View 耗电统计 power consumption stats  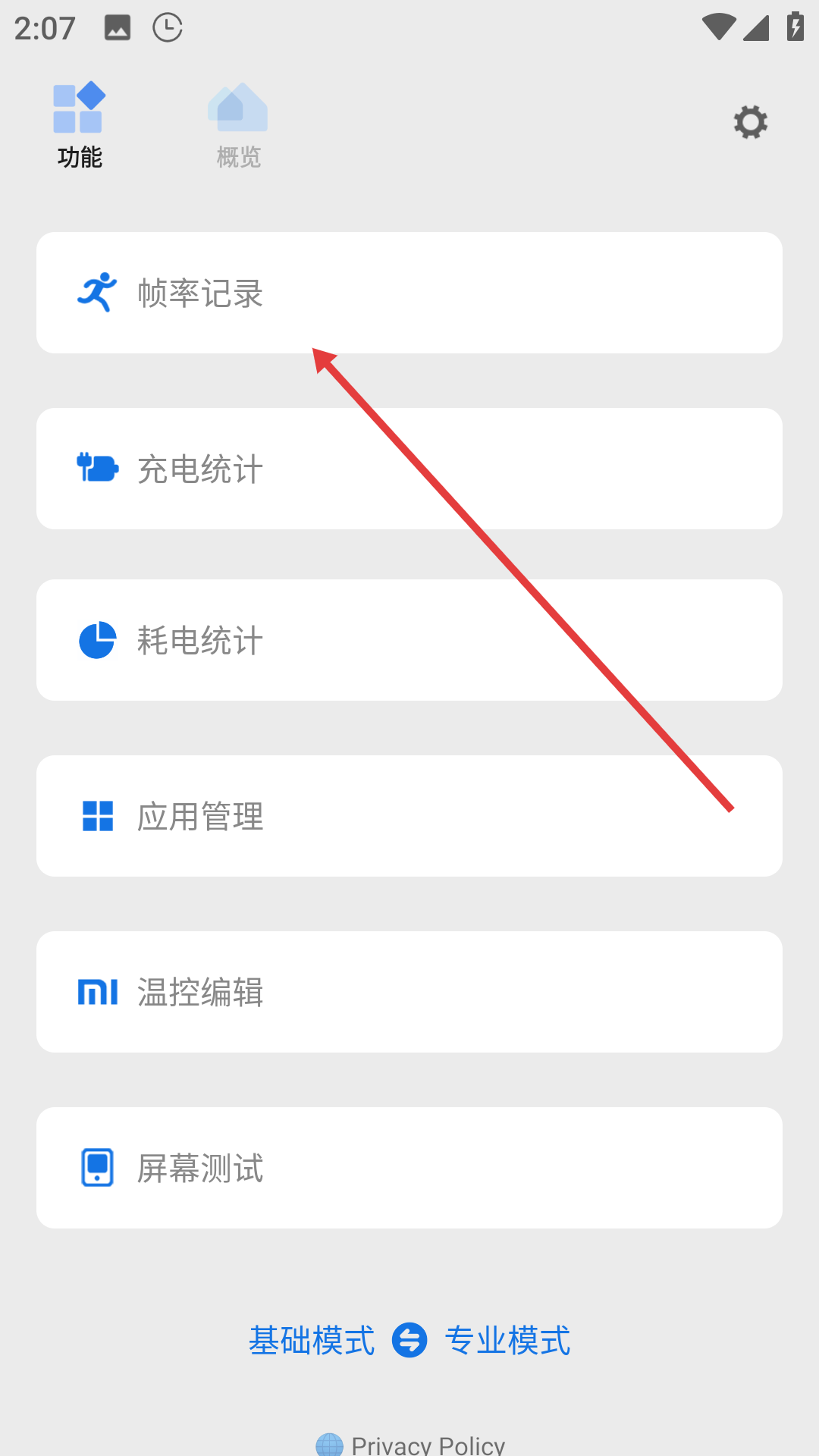(409, 640)
